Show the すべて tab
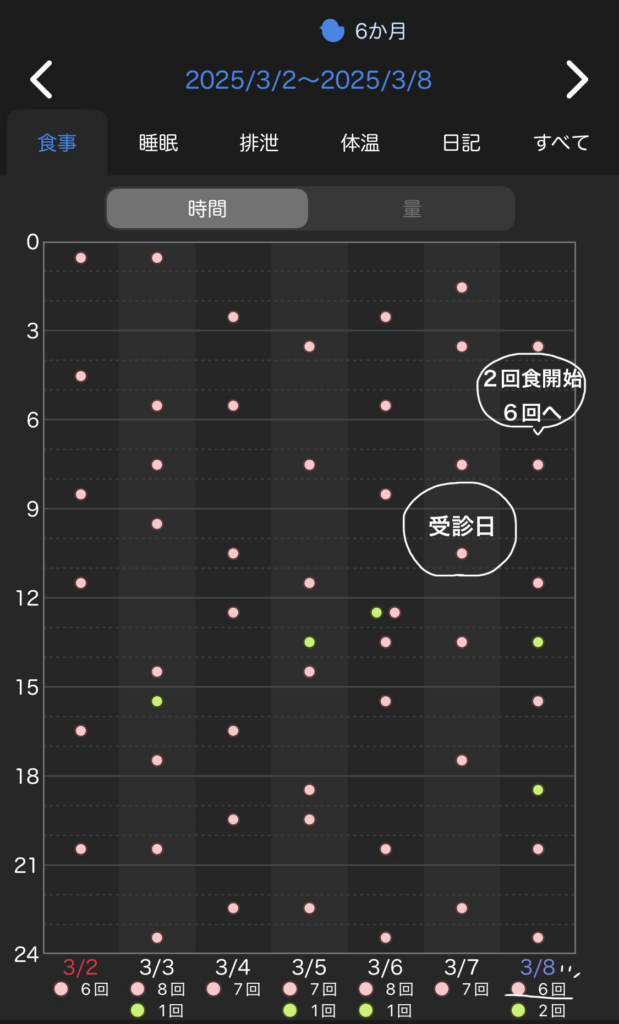The width and height of the screenshot is (619, 1024). (x=561, y=143)
